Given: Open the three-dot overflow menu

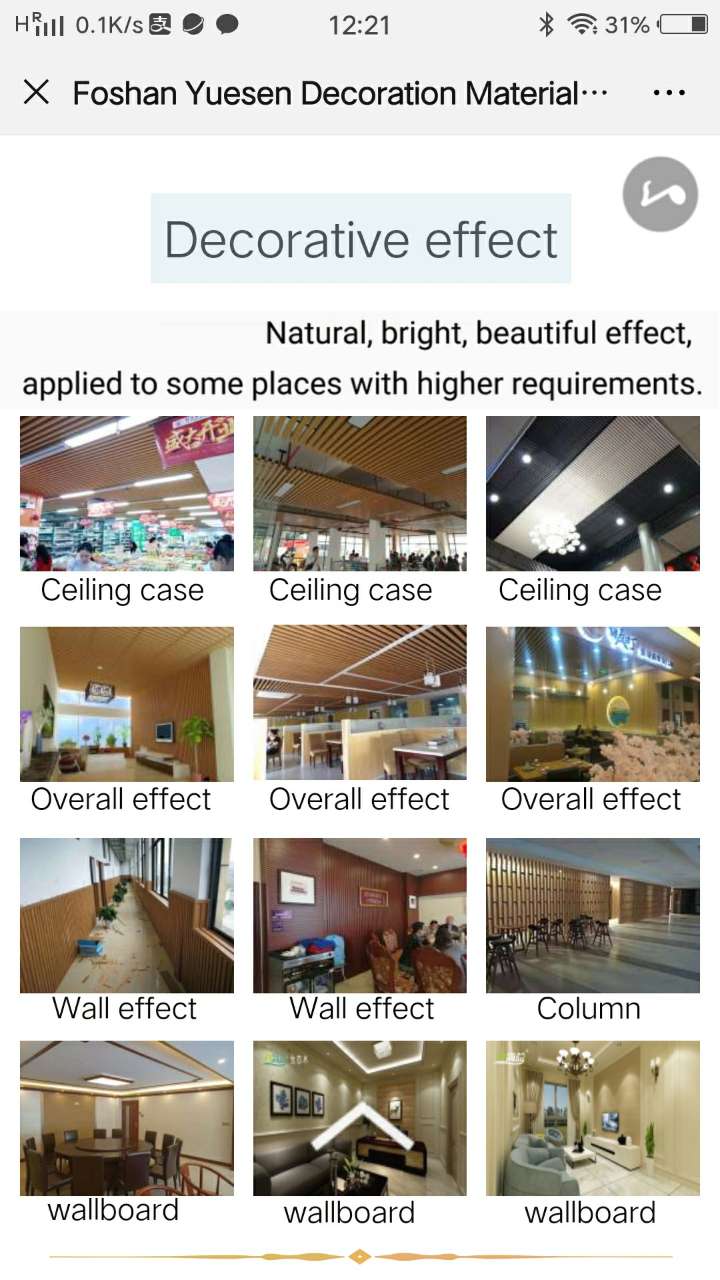Looking at the screenshot, I should [x=668, y=93].
